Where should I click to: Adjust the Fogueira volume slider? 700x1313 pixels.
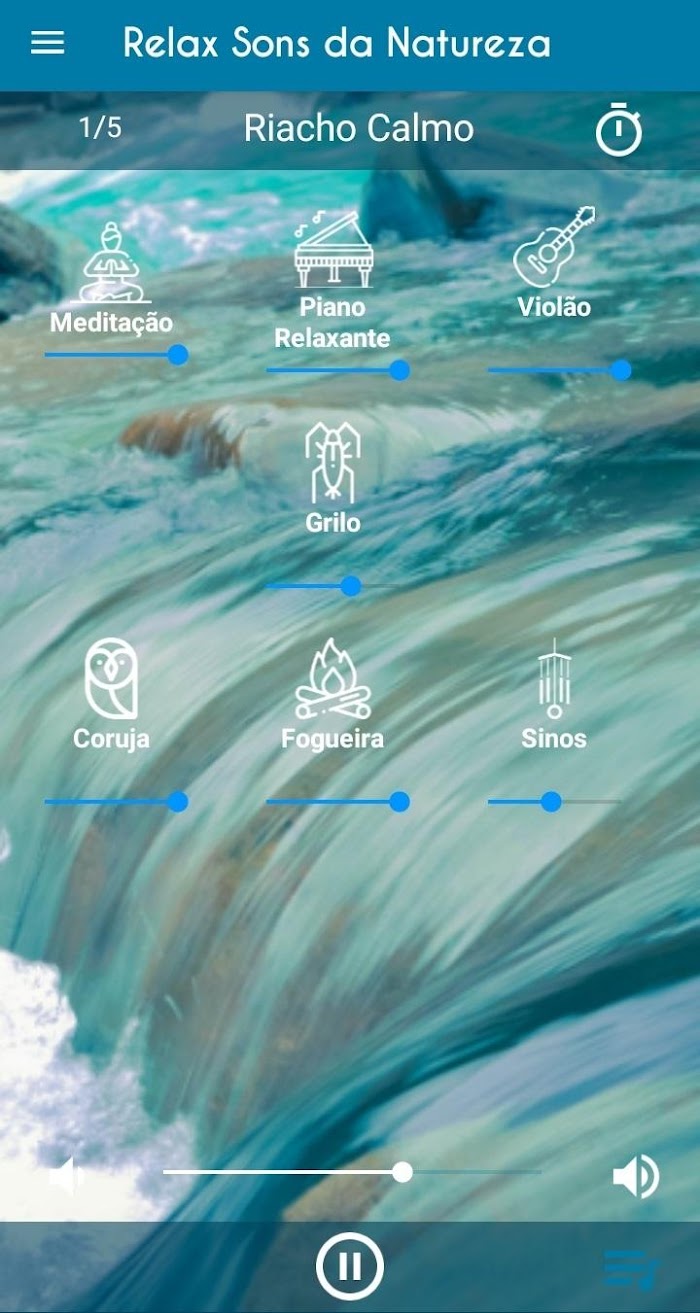(x=333, y=801)
